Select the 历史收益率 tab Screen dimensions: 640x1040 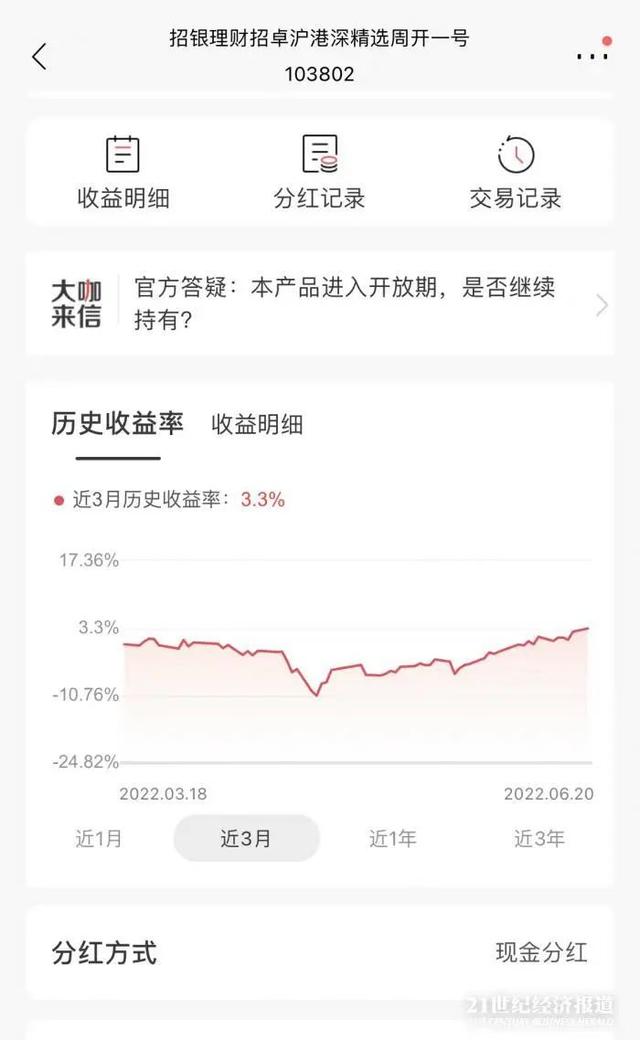click(118, 424)
